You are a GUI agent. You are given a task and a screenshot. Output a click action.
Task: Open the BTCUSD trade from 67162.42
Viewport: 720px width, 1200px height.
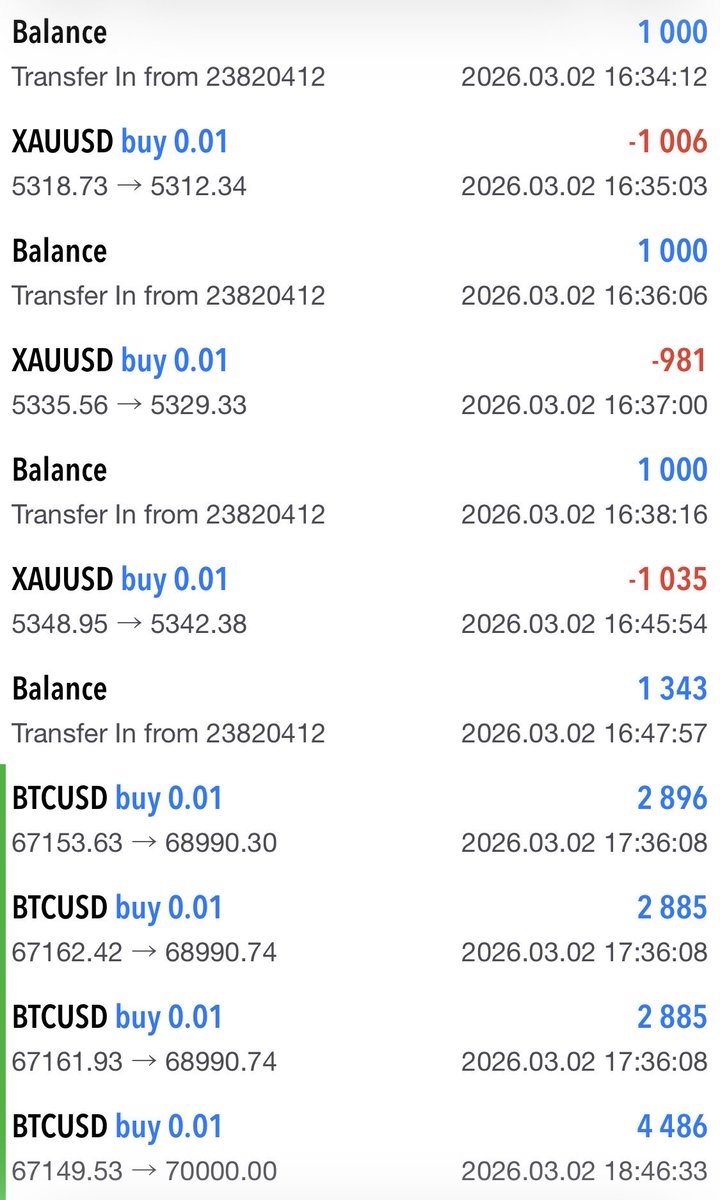click(x=360, y=929)
